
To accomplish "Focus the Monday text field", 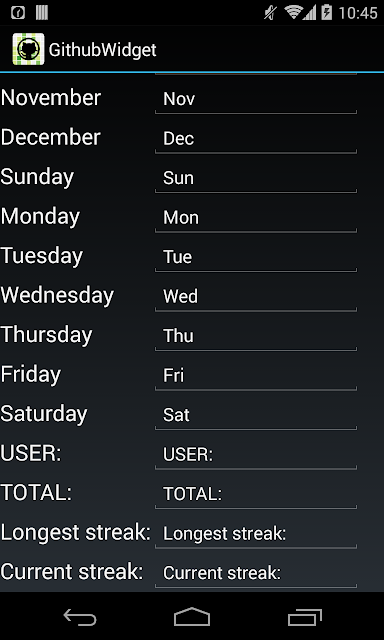I will point(256,217).
